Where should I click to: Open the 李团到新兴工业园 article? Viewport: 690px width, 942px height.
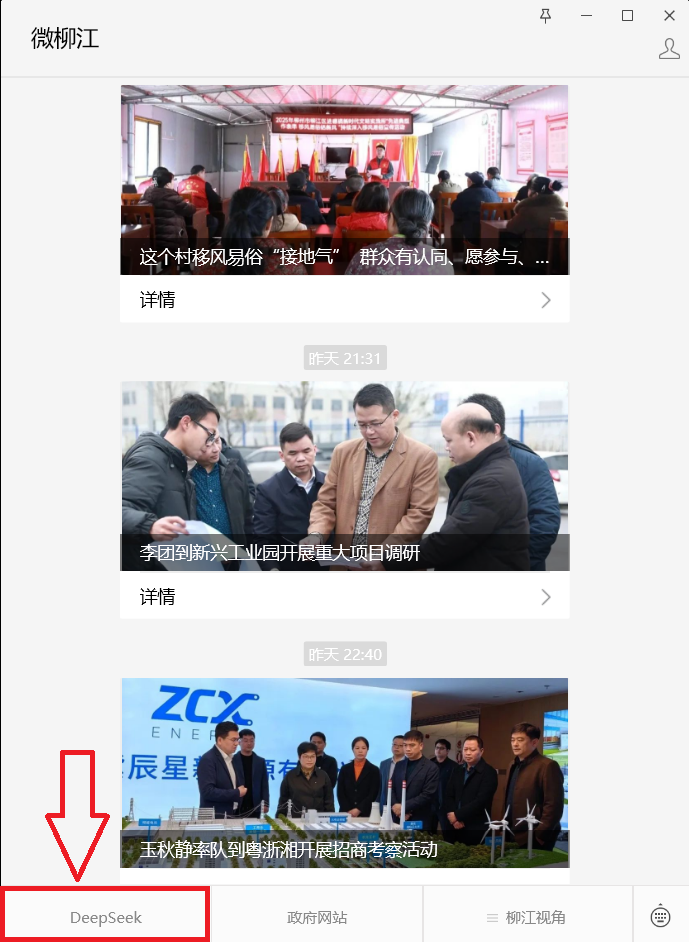tap(344, 475)
